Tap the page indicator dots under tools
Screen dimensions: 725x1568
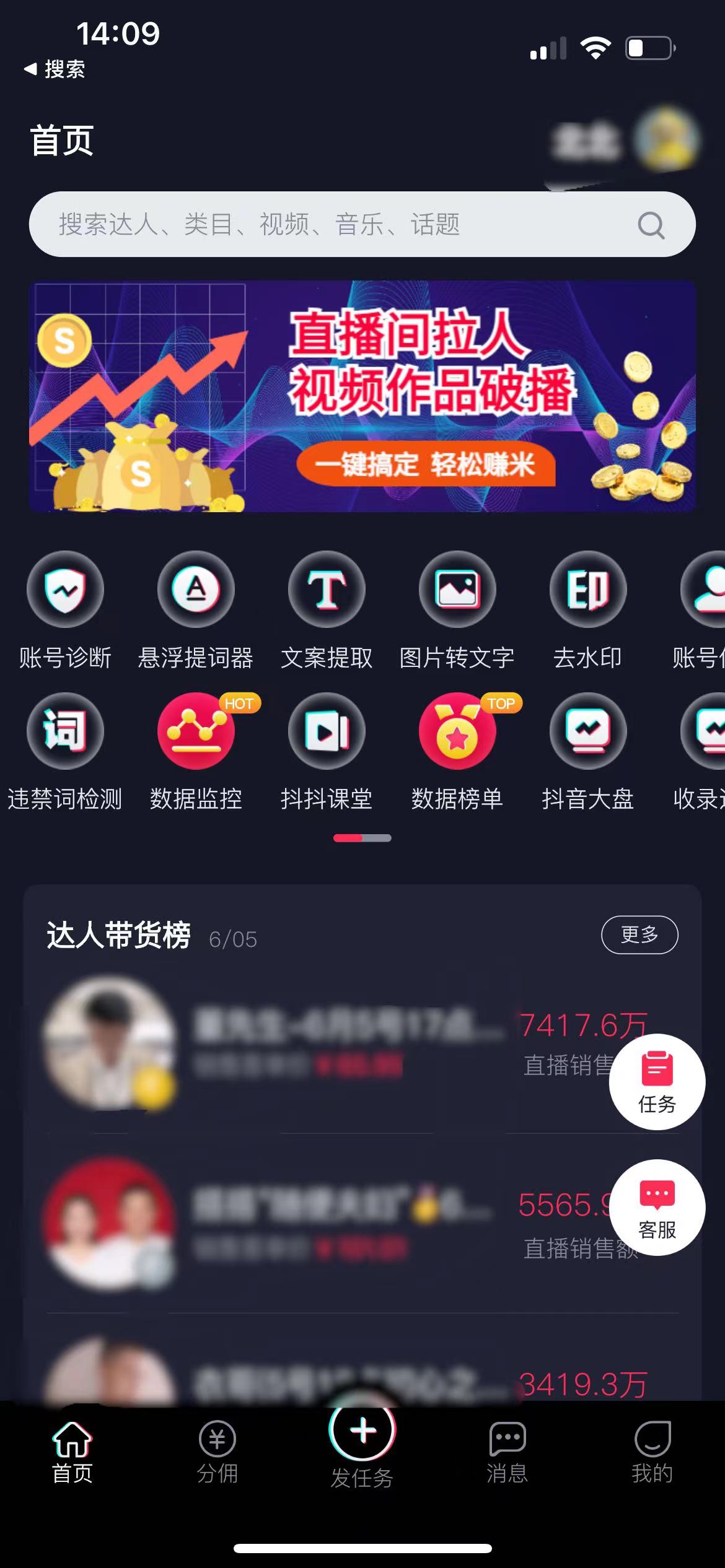[x=362, y=837]
